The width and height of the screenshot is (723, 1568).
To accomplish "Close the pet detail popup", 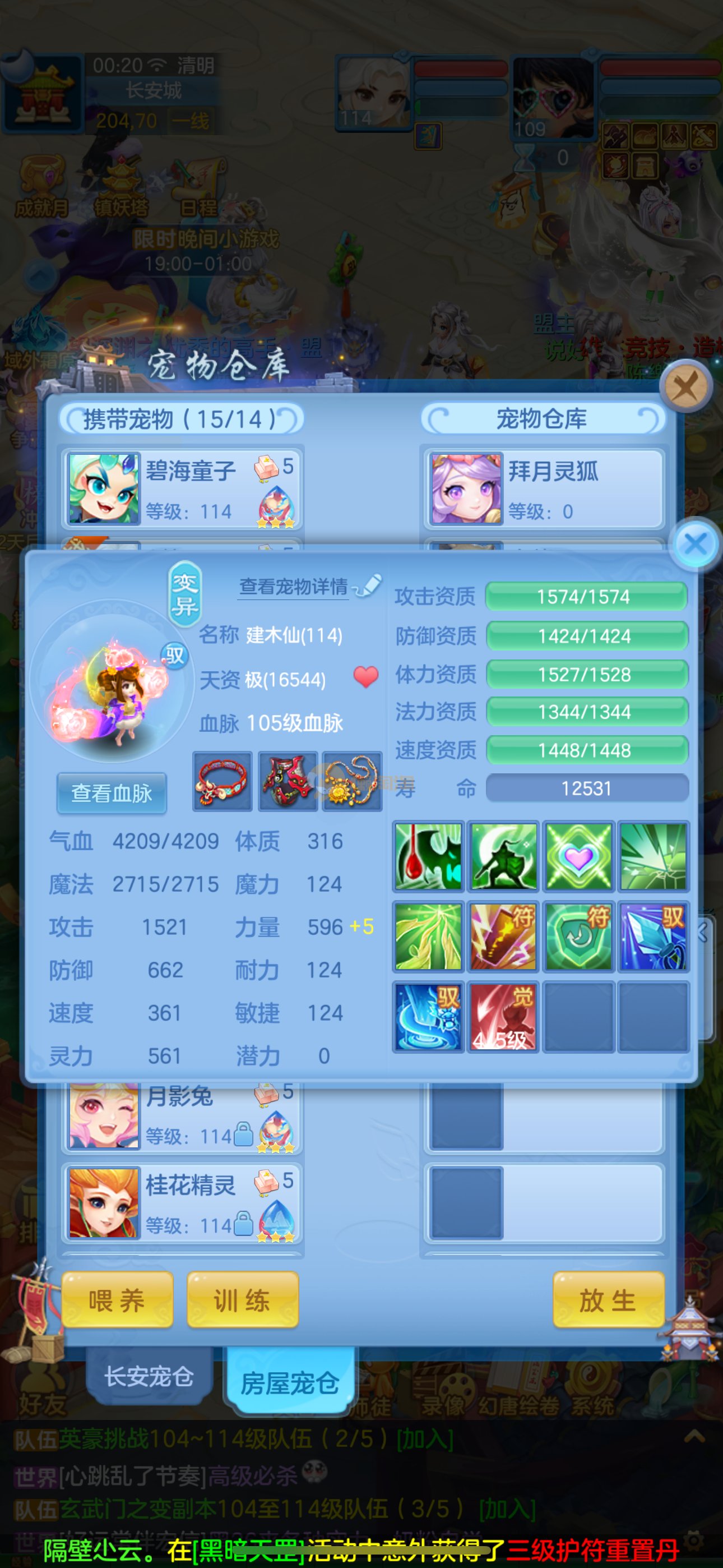I will coord(695,543).
